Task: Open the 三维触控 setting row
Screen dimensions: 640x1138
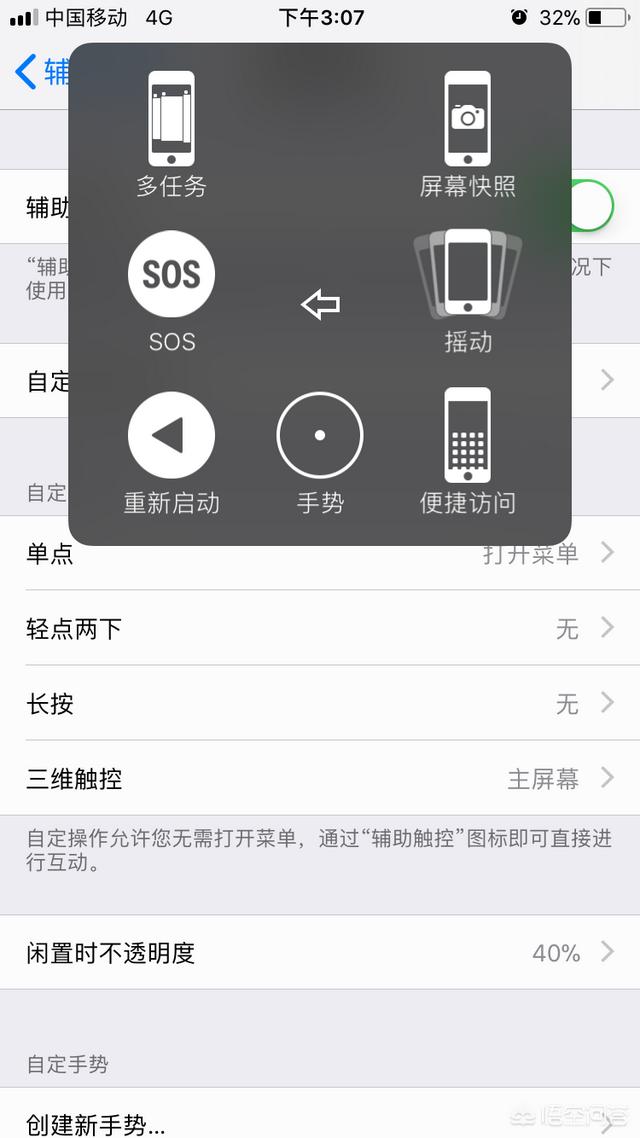Action: pos(320,779)
